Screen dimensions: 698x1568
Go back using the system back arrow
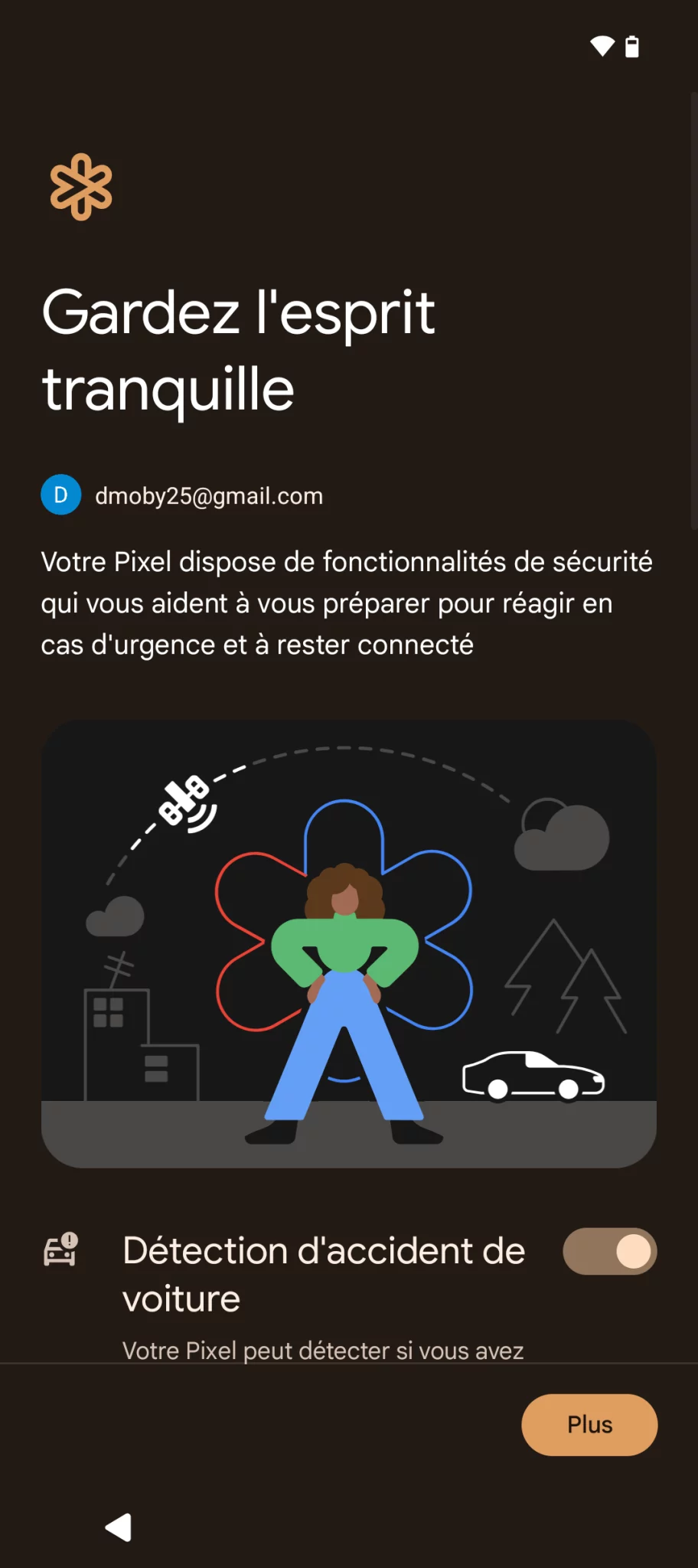coord(119,1527)
